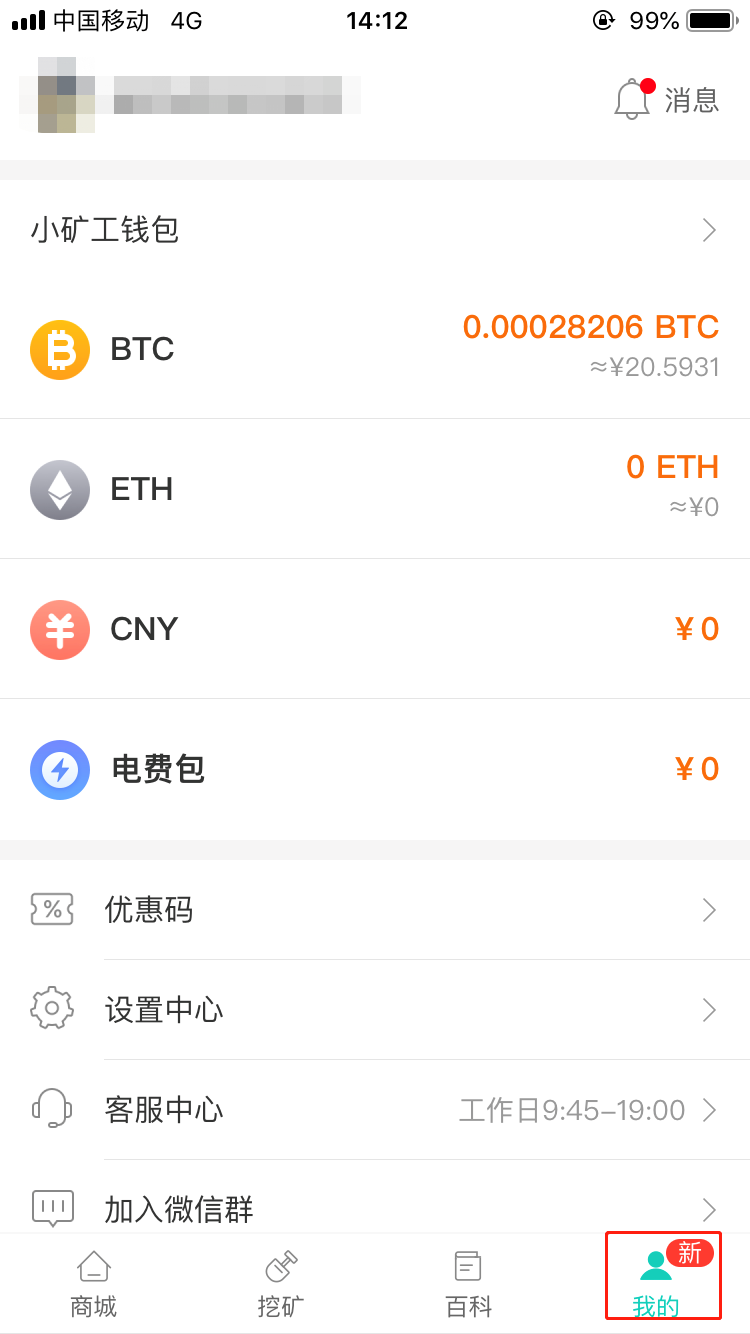
Task: View the BTC balance details
Action: pyautogui.click(x=374, y=349)
